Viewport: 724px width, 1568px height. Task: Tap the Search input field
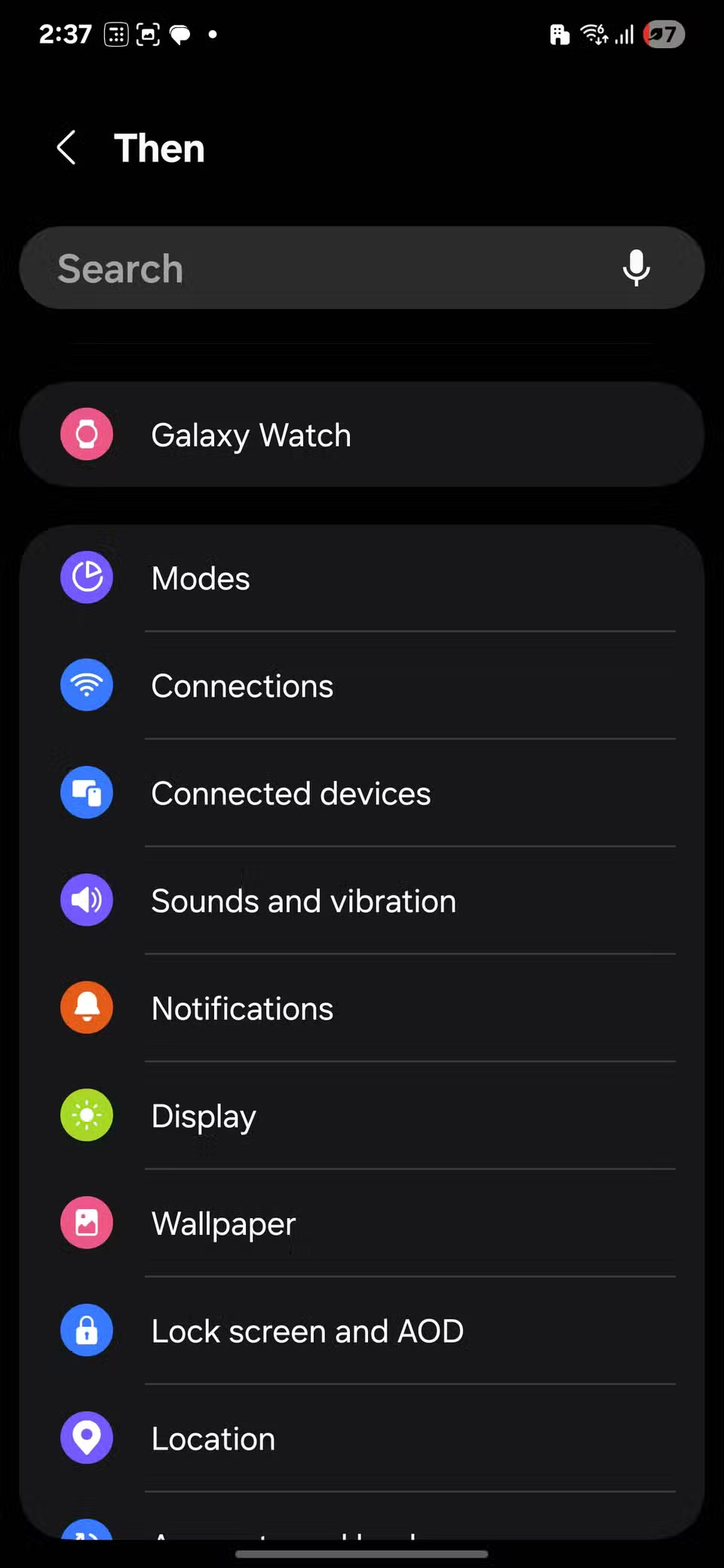(302, 268)
